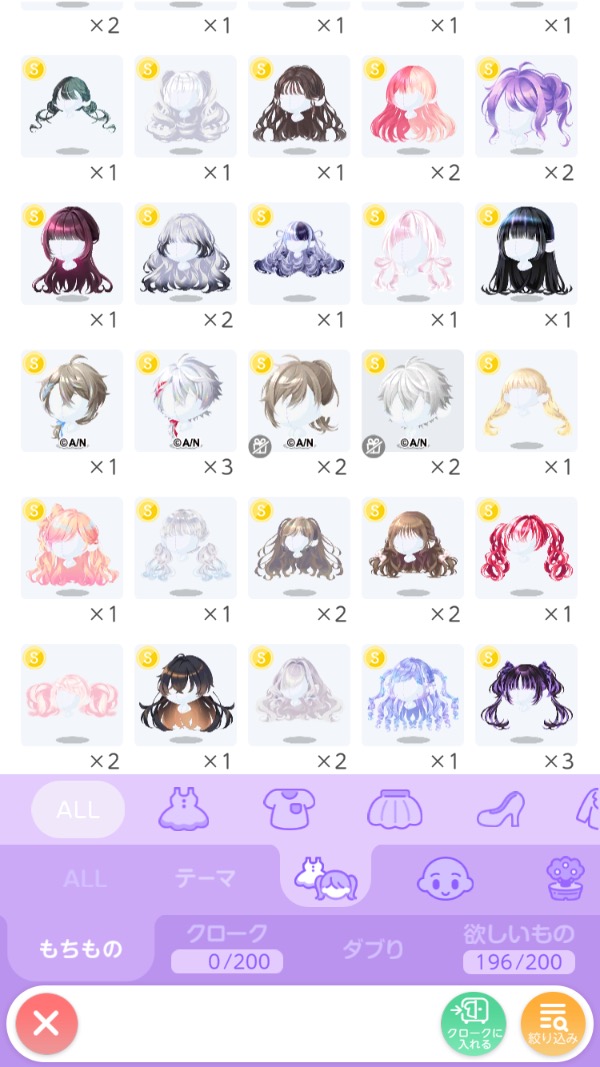
Task: Switch to the クローク tab
Action: [227, 947]
